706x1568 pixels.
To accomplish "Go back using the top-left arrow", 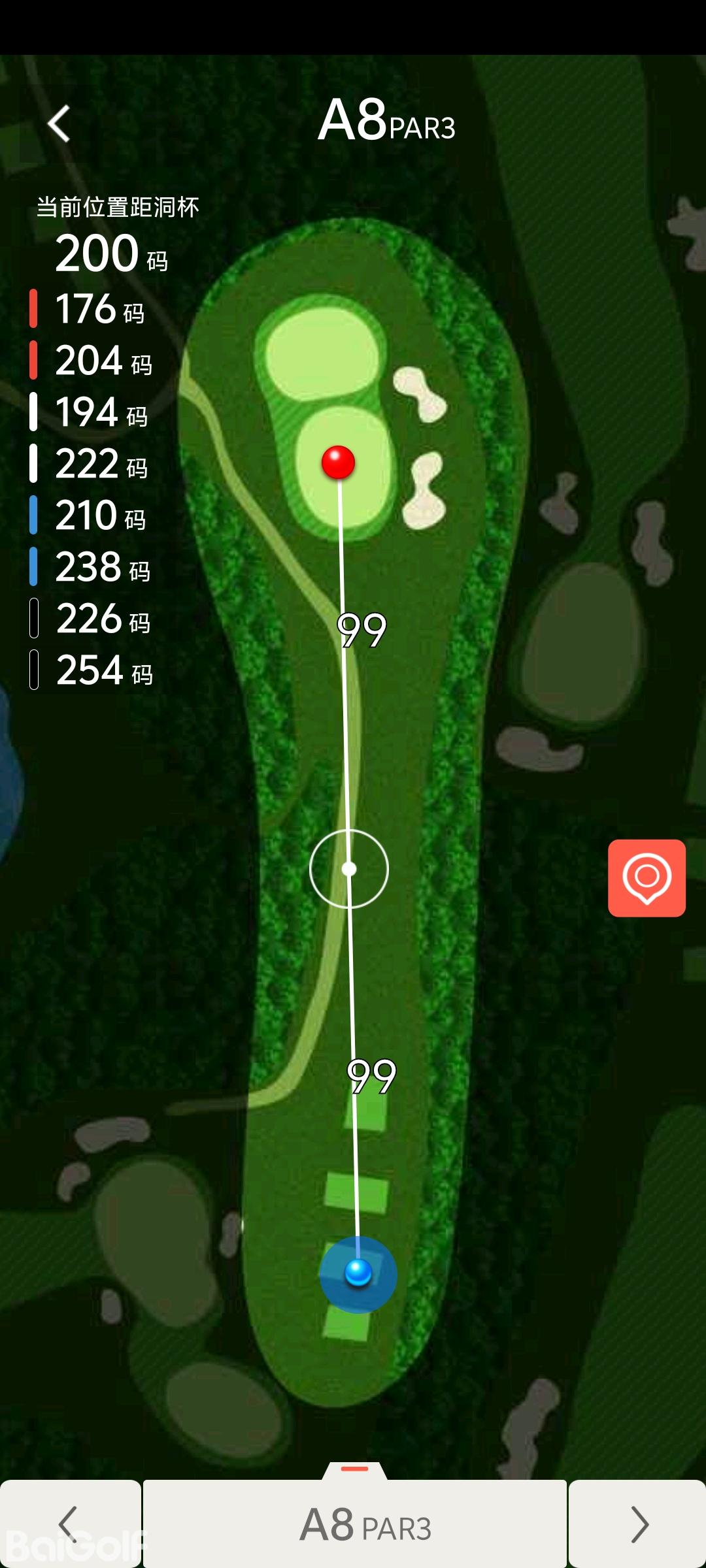I will coord(59,123).
